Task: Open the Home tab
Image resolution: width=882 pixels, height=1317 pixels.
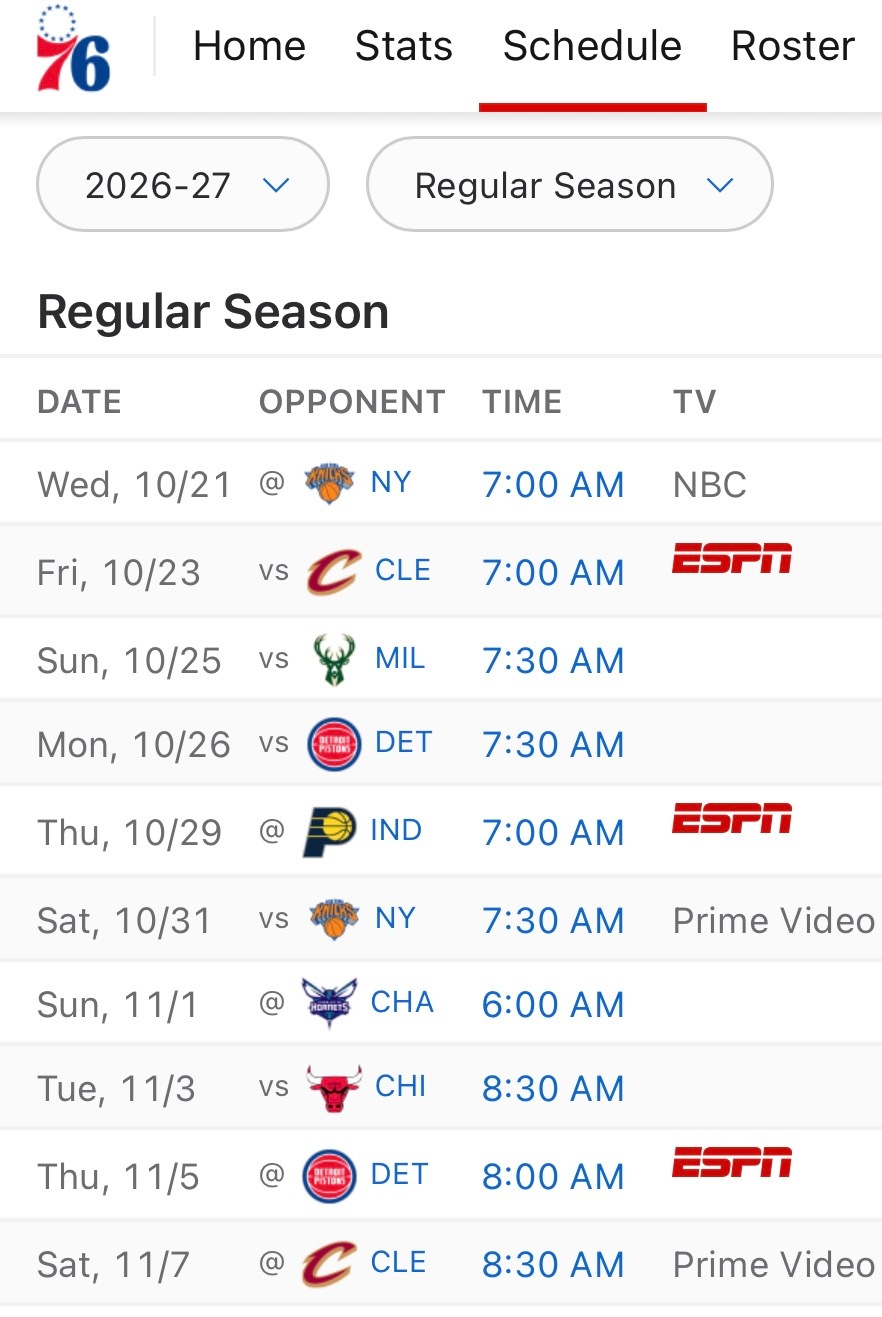Action: coord(249,46)
